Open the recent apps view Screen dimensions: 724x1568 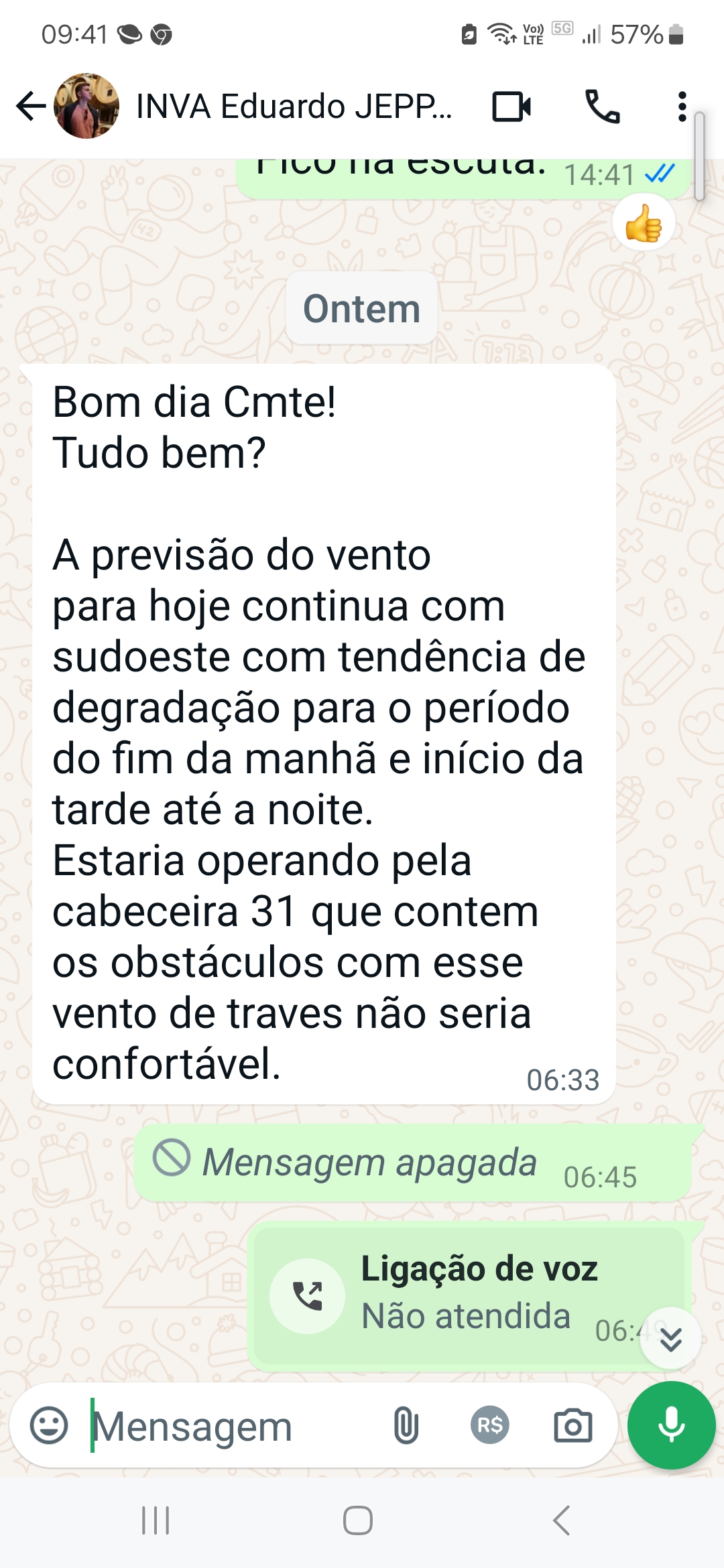tap(156, 1520)
